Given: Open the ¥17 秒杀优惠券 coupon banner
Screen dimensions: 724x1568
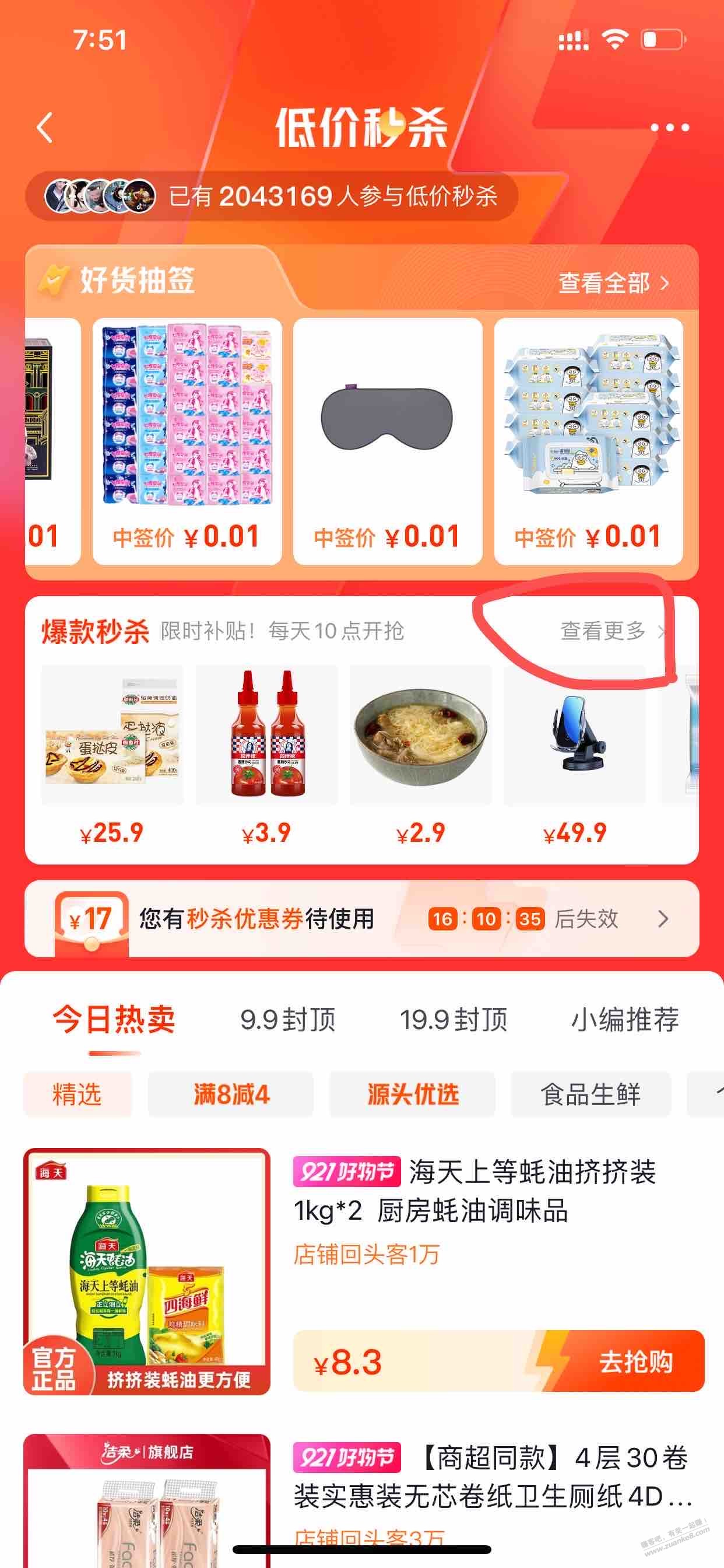Looking at the screenshot, I should pos(361,919).
